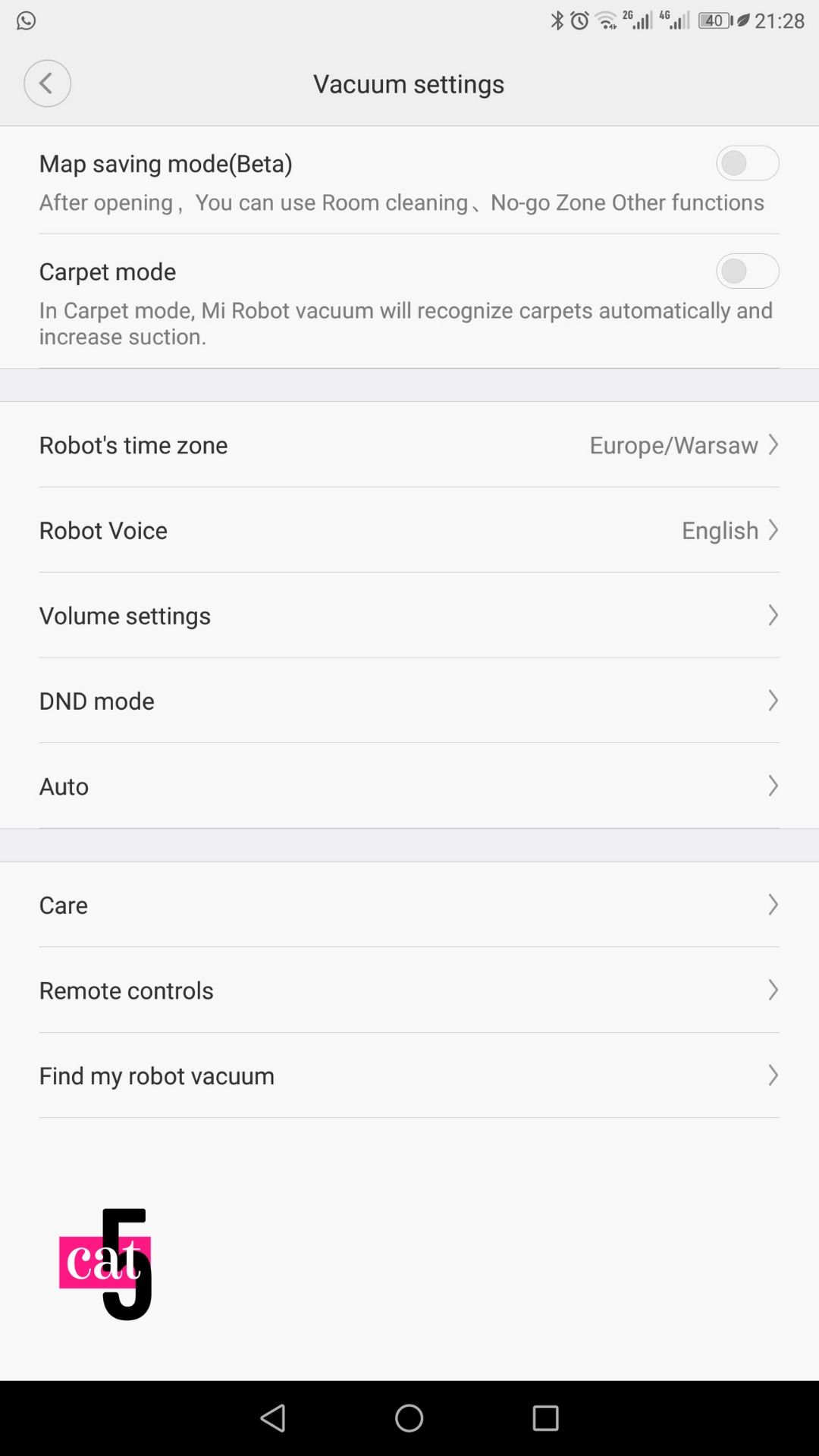The height and width of the screenshot is (1456, 819).
Task: Go to the Android home screen
Action: click(x=409, y=1417)
